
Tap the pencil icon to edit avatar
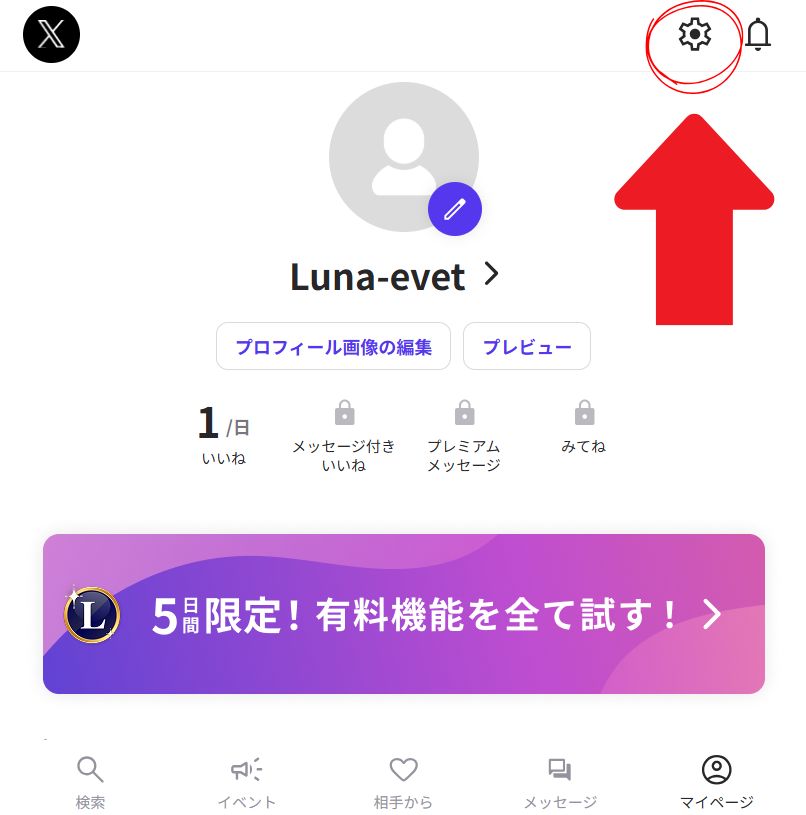(455, 209)
